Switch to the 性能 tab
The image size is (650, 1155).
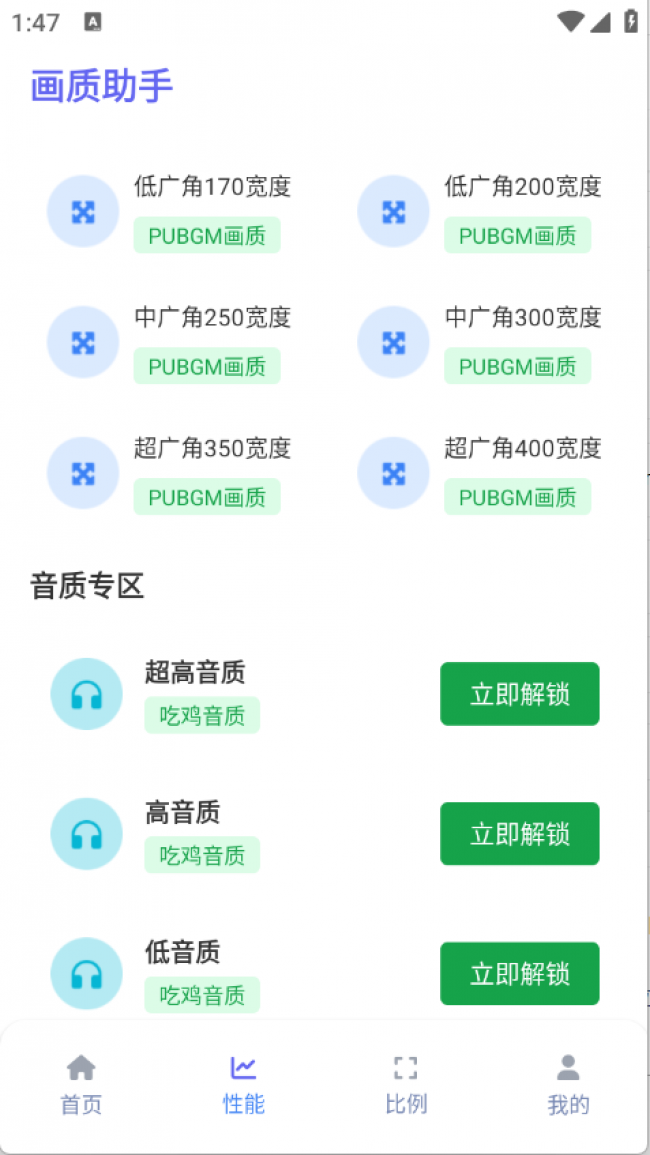point(243,1085)
